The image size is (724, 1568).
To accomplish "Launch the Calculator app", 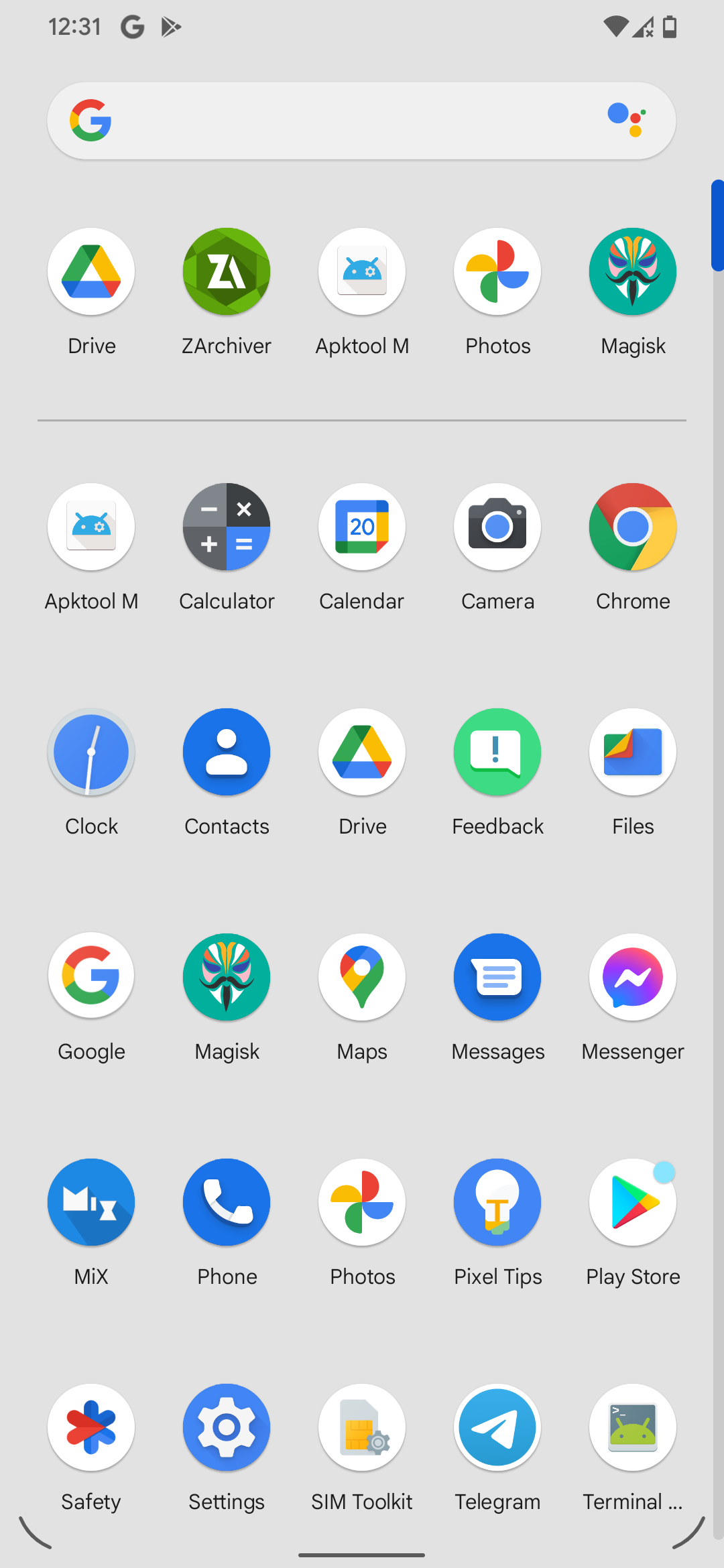I will pyautogui.click(x=227, y=527).
